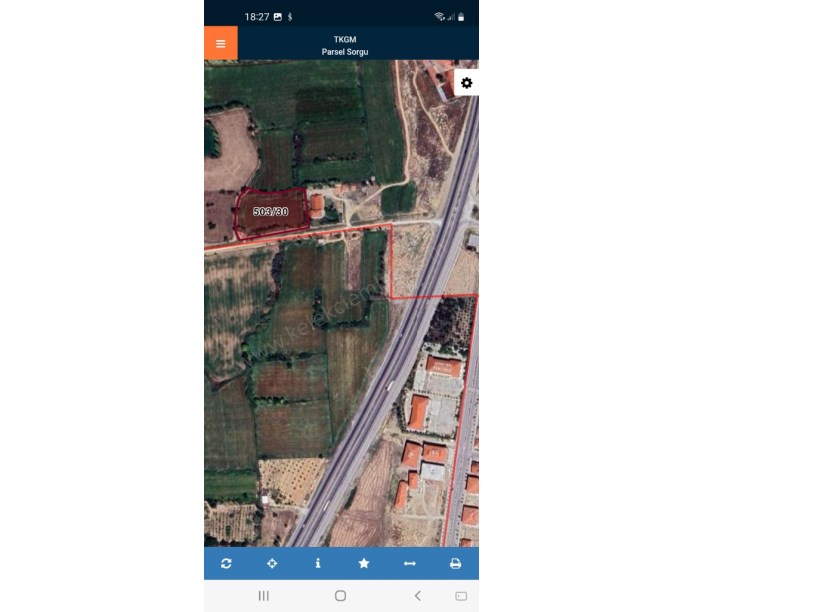816x612 pixels.
Task: Print the map with printer icon
Action: 455,564
